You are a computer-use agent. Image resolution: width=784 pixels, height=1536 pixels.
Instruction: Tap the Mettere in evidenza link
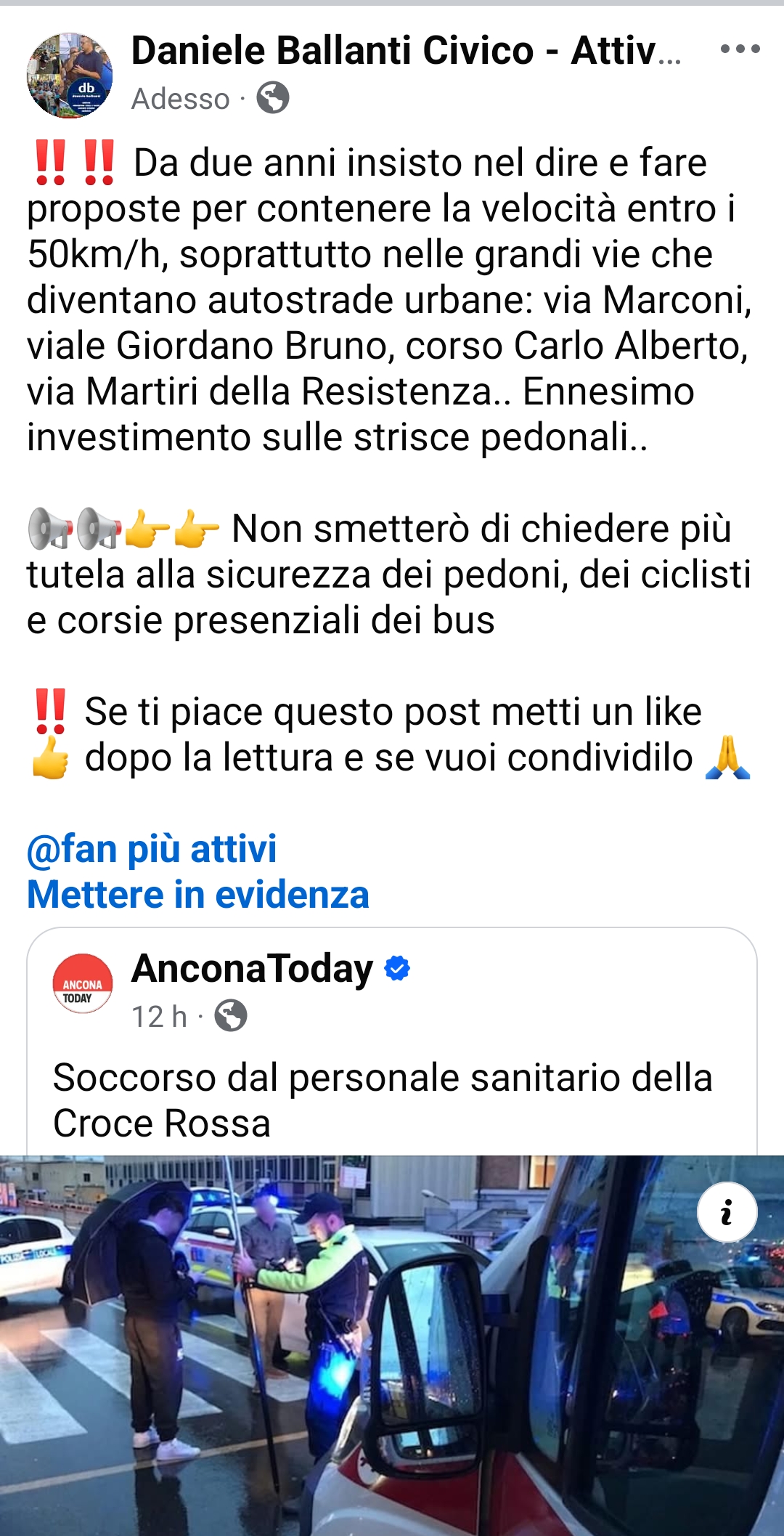[x=198, y=895]
